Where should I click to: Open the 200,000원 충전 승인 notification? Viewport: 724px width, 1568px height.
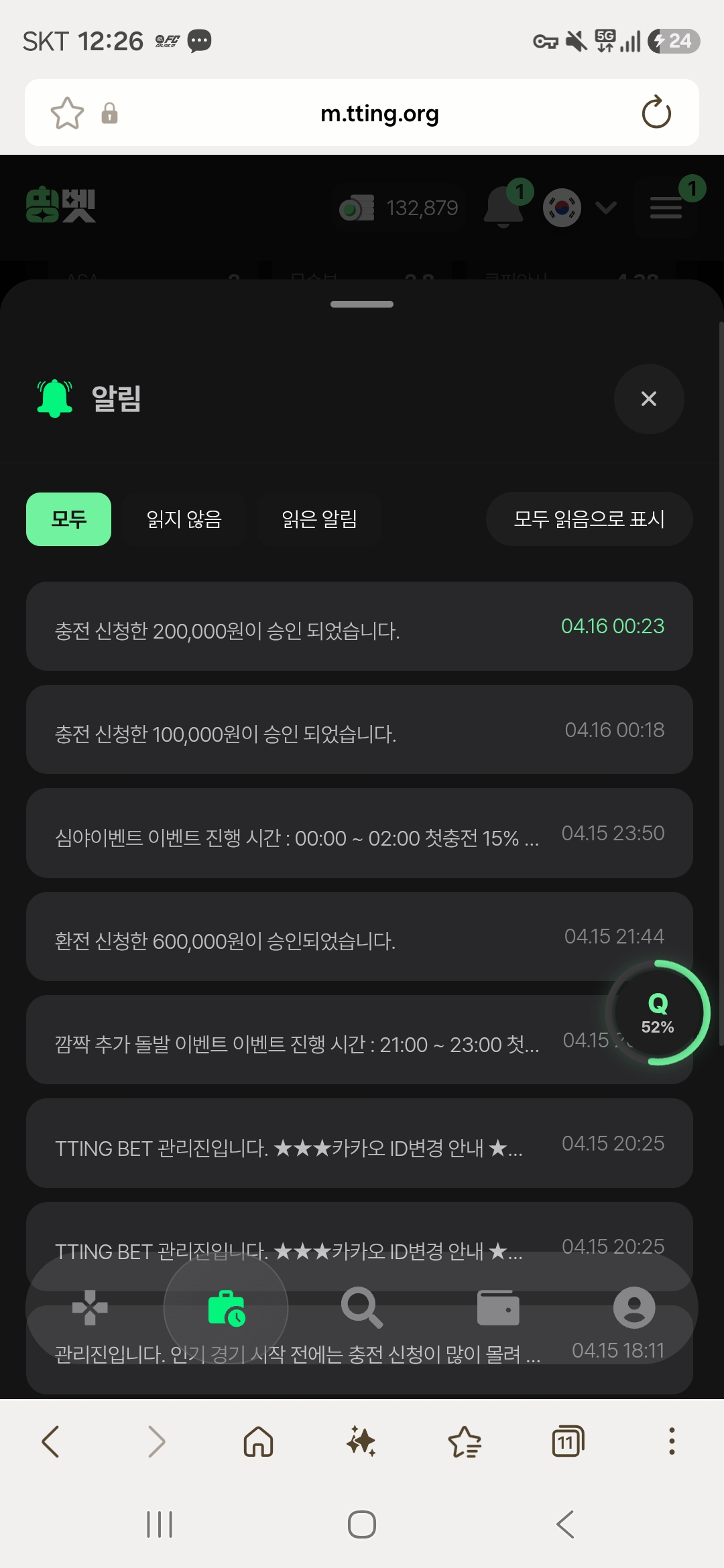point(359,627)
